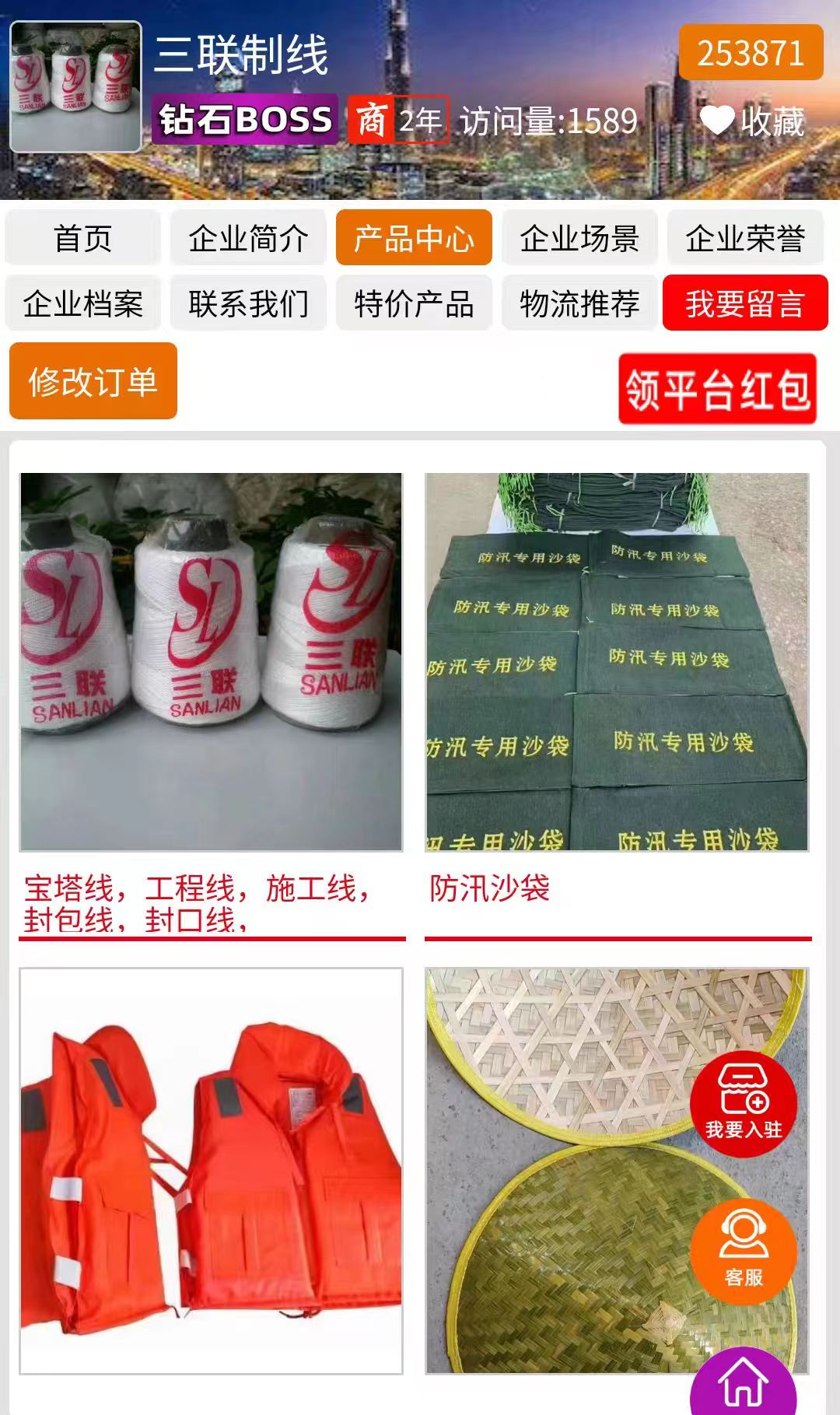Open 企业档案
Screen dimensions: 840x1415
coord(82,303)
